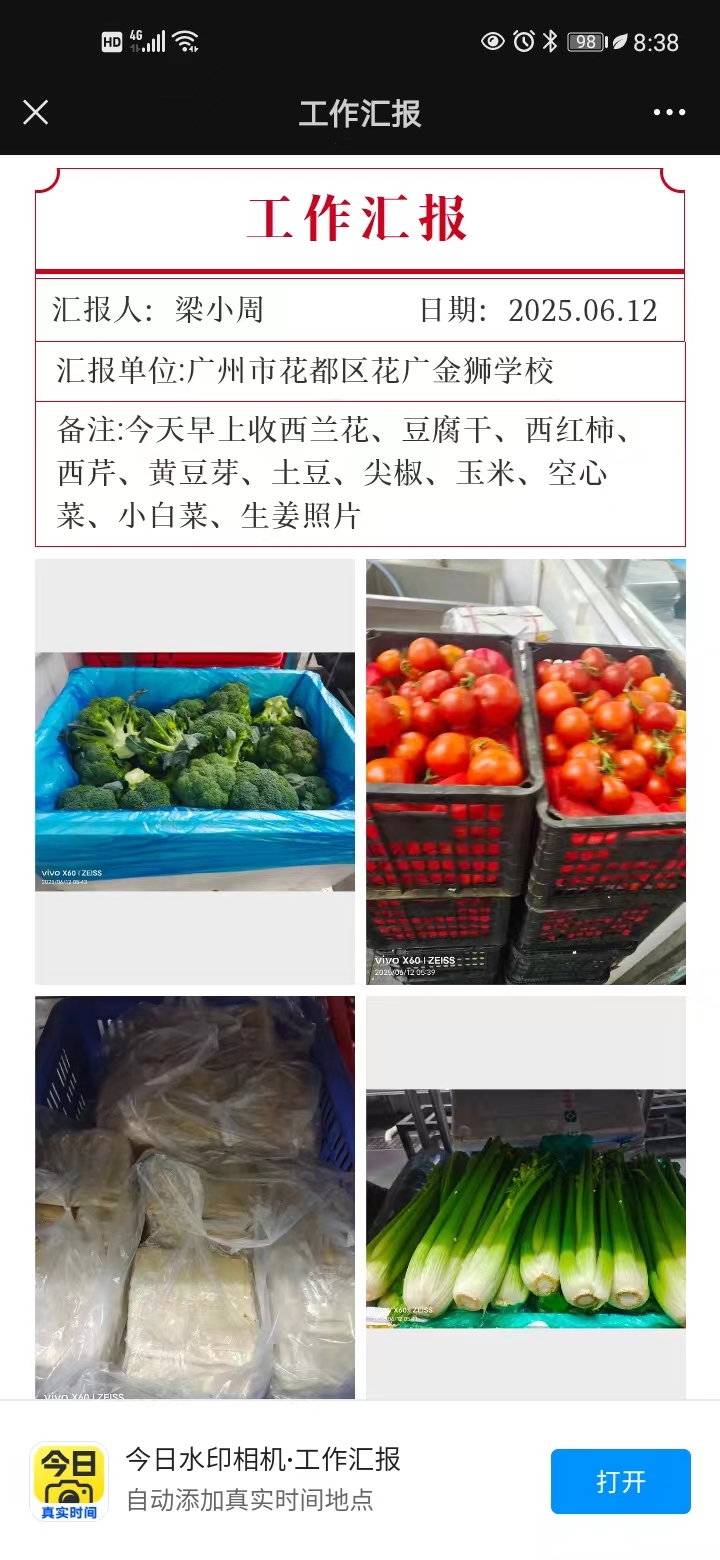Close the 工作汇报 page

click(x=35, y=112)
